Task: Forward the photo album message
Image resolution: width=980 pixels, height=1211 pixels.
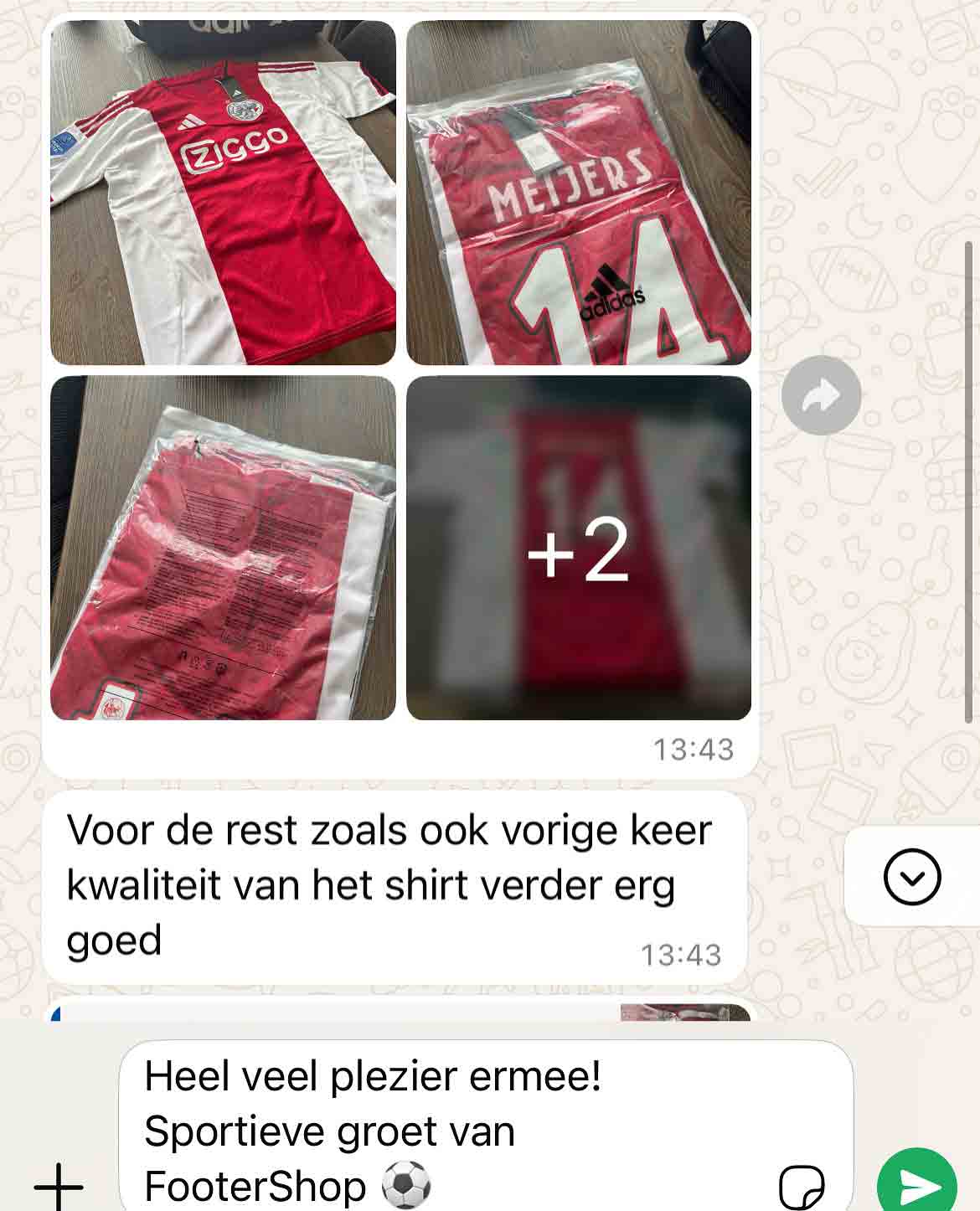Action: [821, 395]
